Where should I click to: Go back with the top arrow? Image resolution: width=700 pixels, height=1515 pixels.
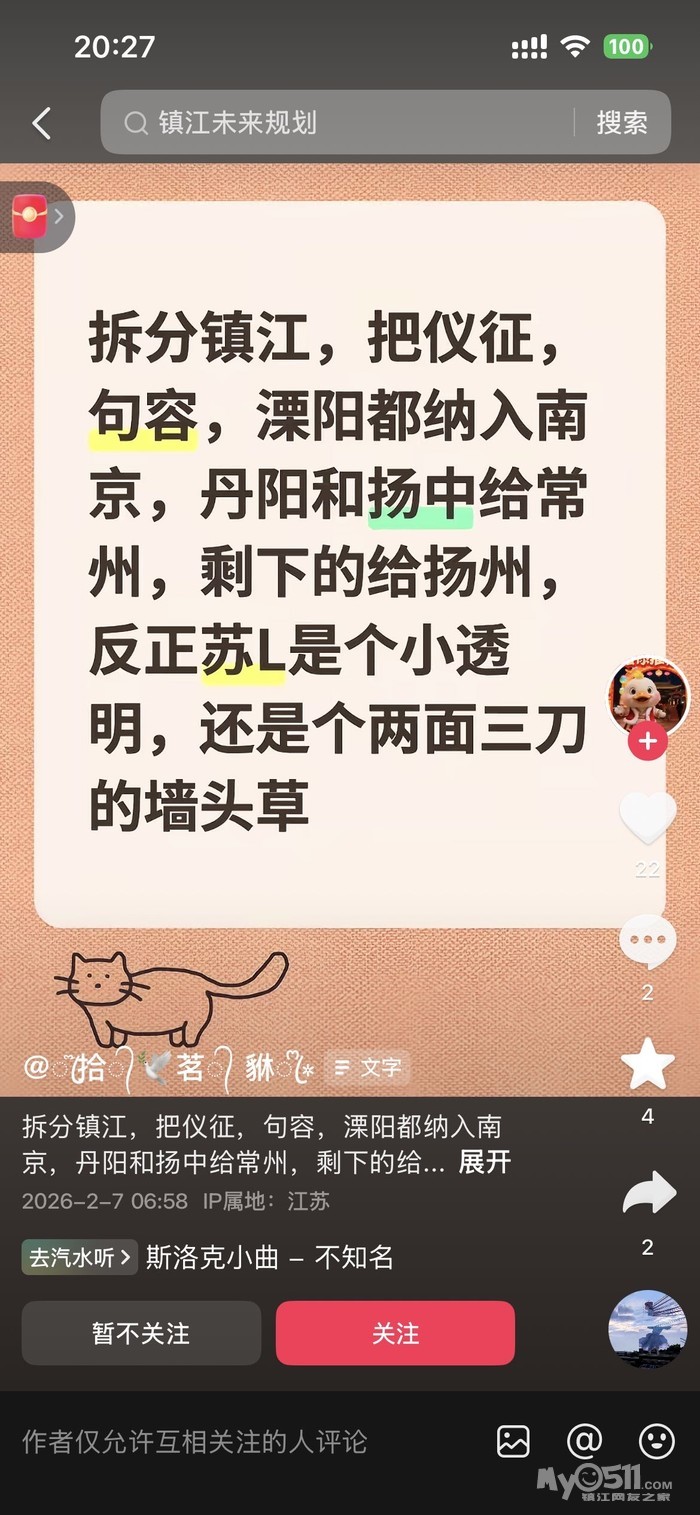[41, 123]
